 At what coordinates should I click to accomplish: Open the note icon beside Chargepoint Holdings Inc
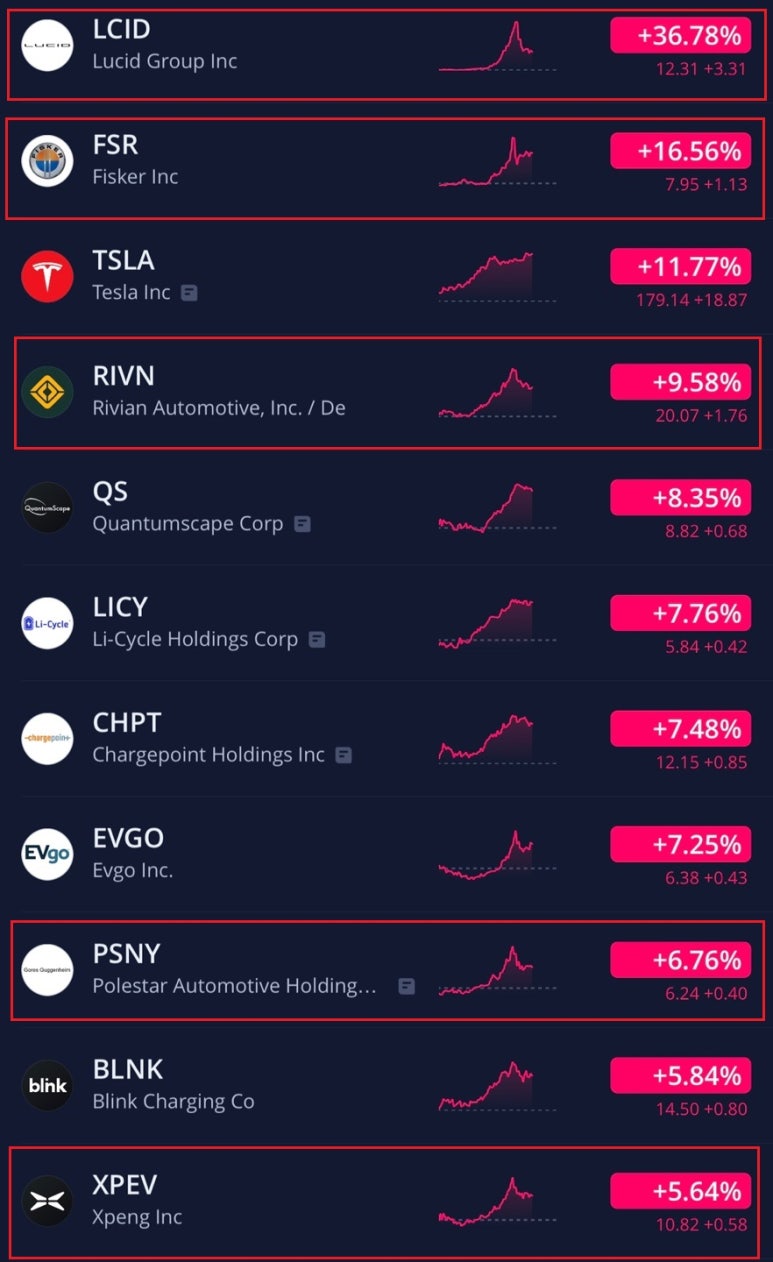(x=343, y=755)
